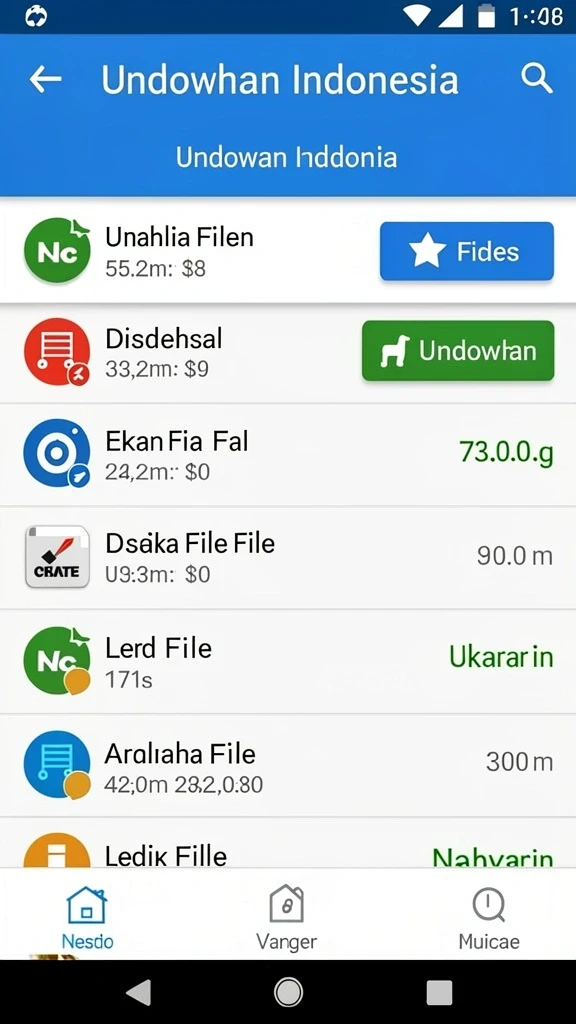Open the Disdehsal list item
The width and height of the screenshot is (576, 1024).
(288, 353)
